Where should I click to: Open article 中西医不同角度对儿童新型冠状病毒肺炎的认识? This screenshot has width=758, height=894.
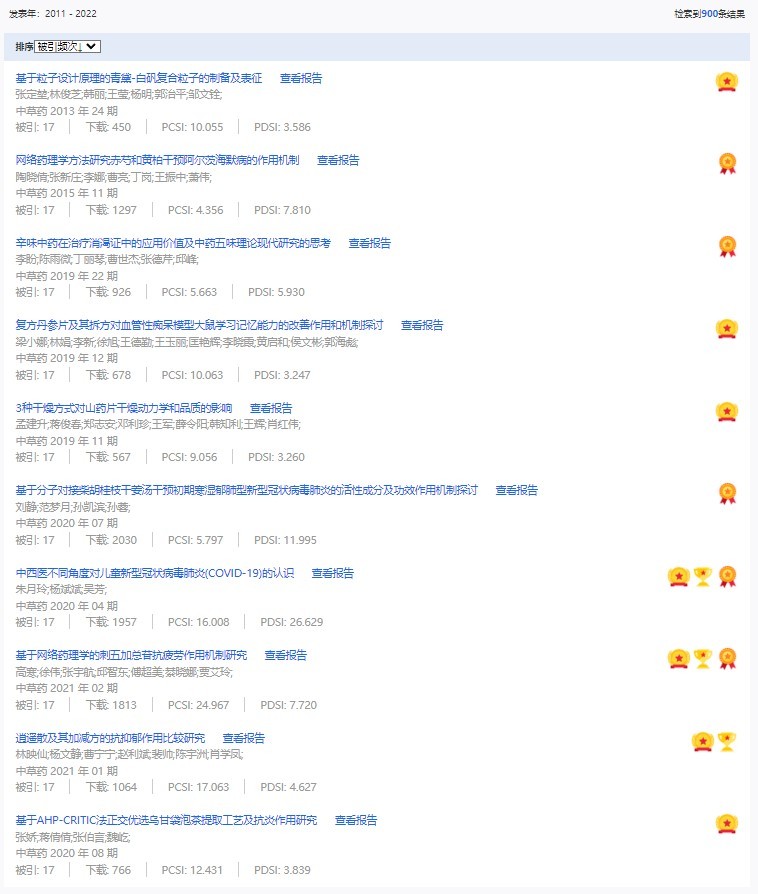(155, 573)
